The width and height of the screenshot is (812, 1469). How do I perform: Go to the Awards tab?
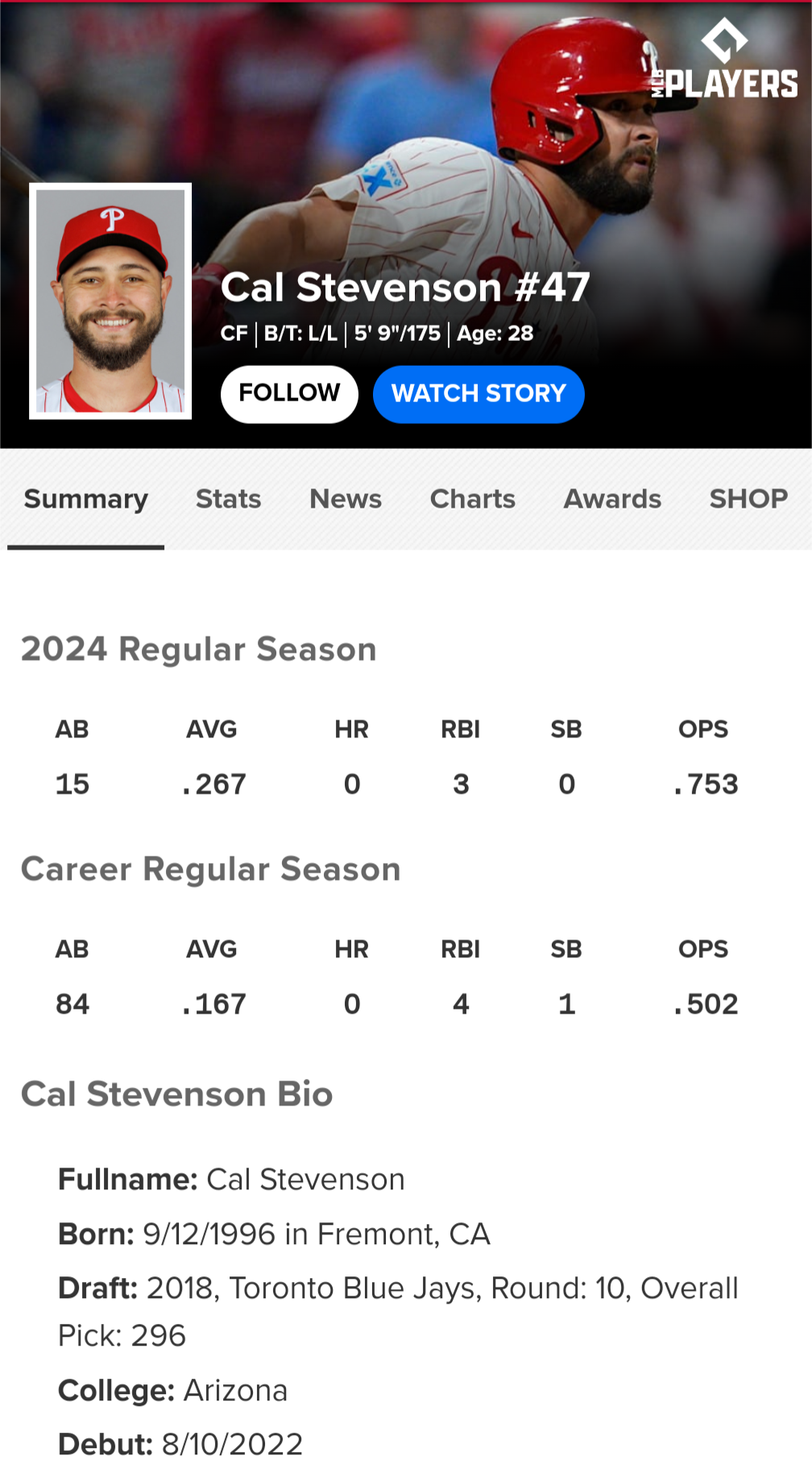612,499
